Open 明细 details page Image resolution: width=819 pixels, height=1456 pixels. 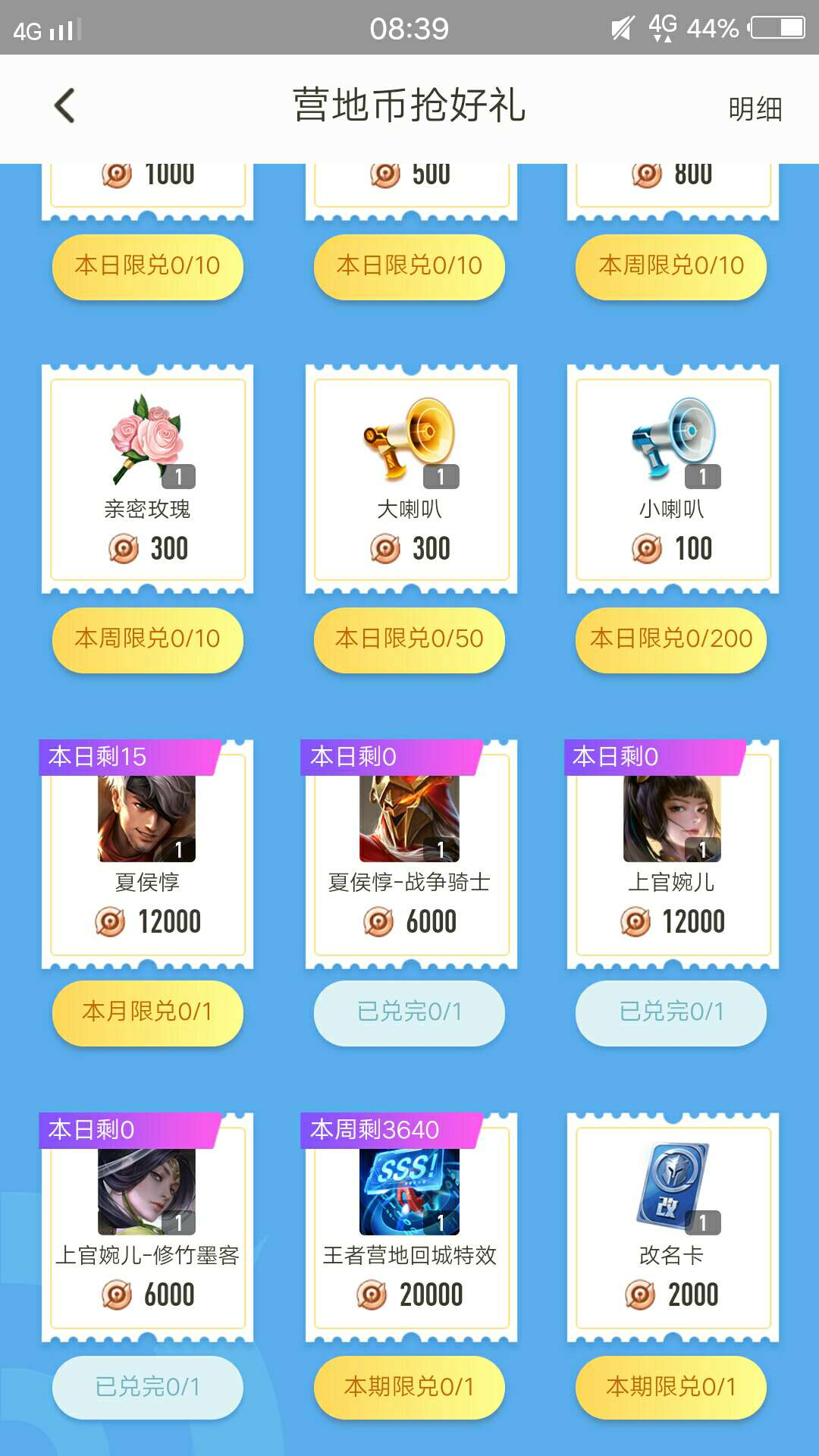coord(755,109)
